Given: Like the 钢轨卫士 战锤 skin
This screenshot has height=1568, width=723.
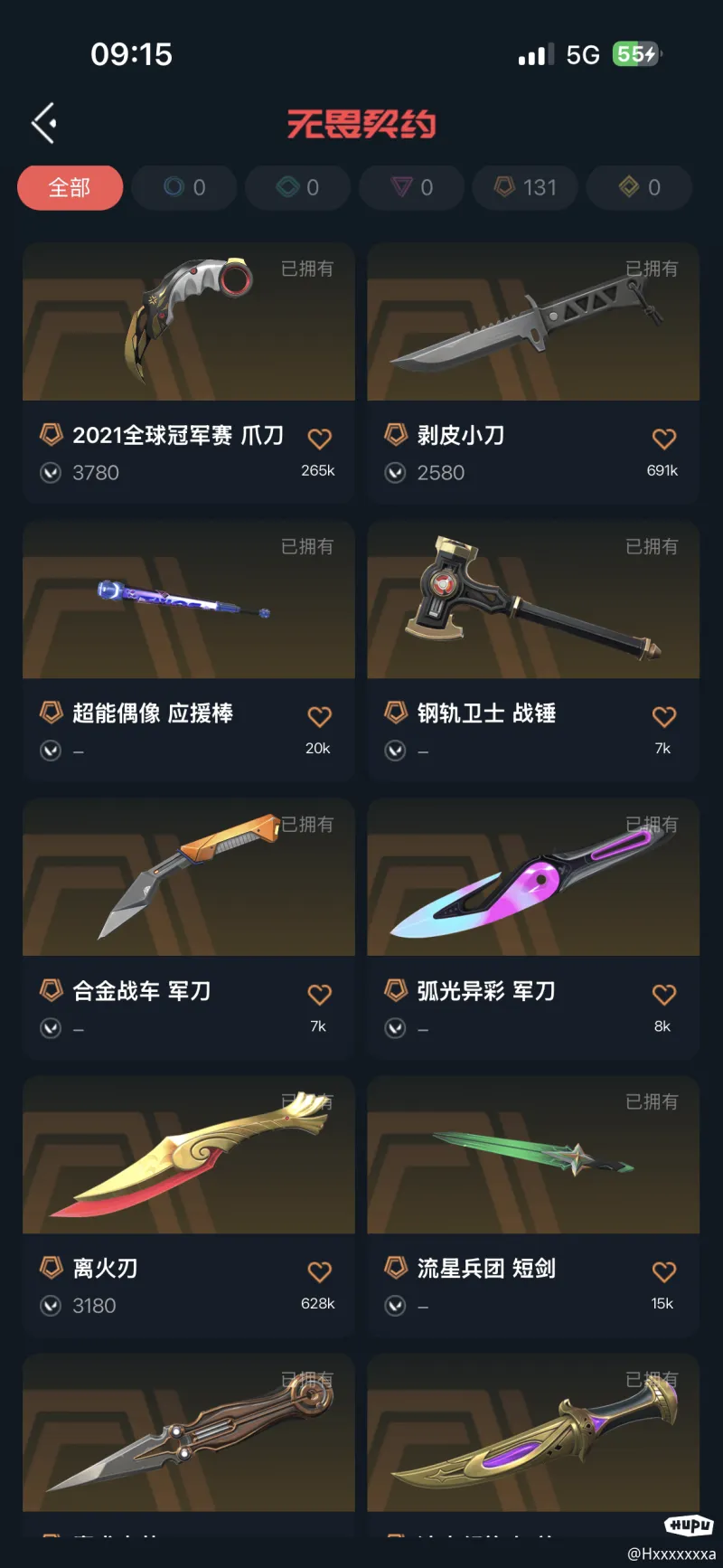Looking at the screenshot, I should (x=664, y=716).
